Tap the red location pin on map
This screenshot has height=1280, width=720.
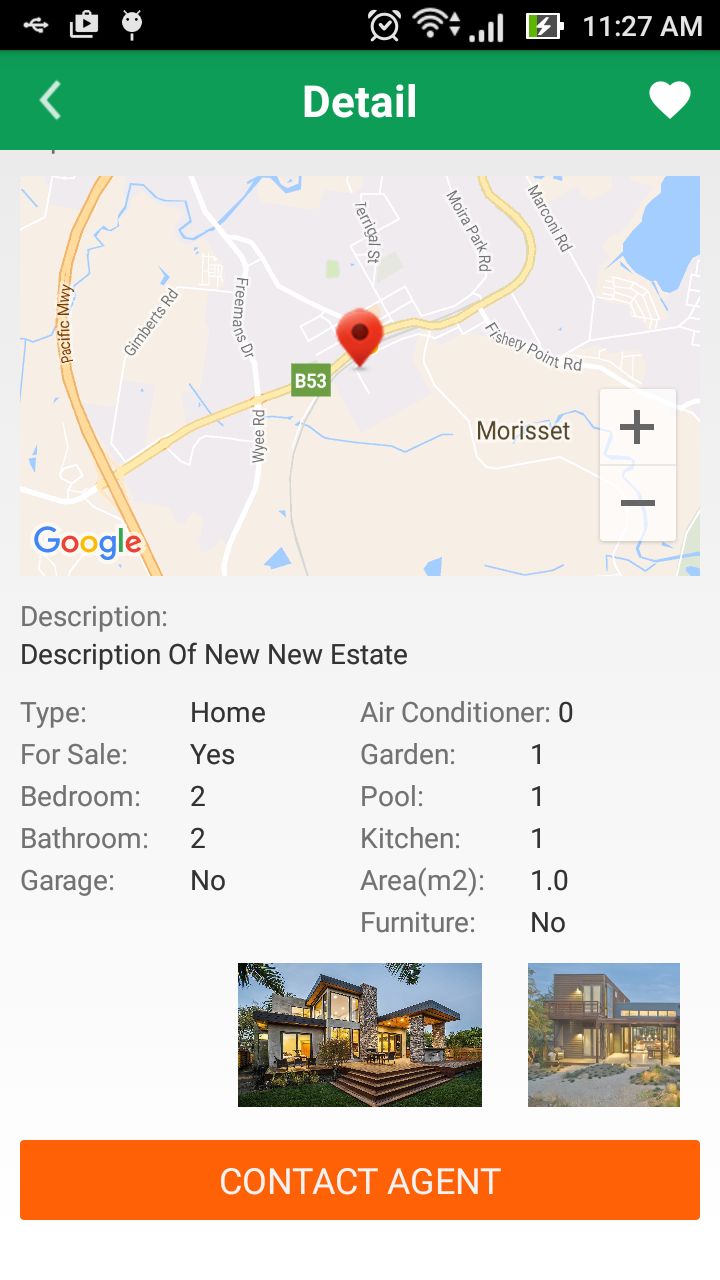coord(359,337)
